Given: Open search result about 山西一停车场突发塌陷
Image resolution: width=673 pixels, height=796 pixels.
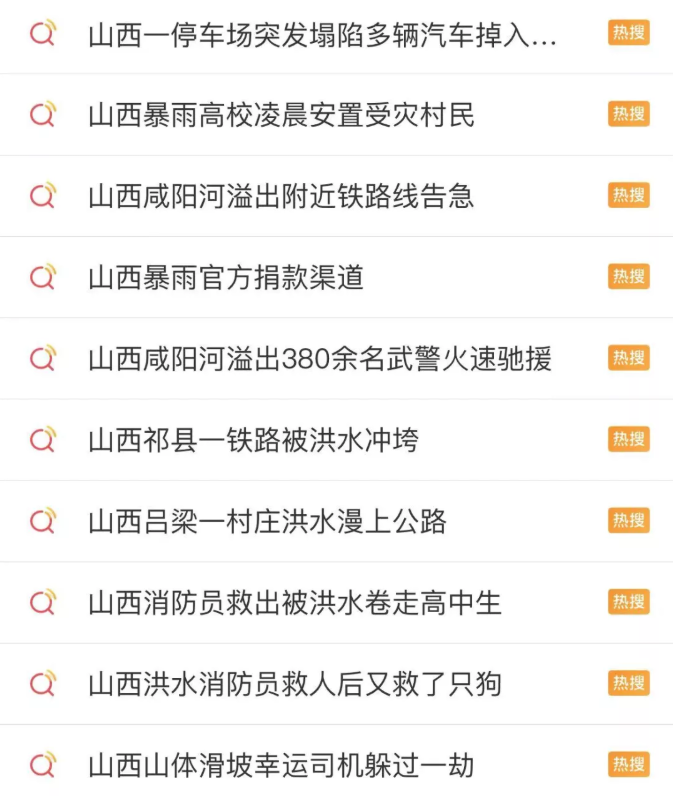Looking at the screenshot, I should click(x=322, y=36).
